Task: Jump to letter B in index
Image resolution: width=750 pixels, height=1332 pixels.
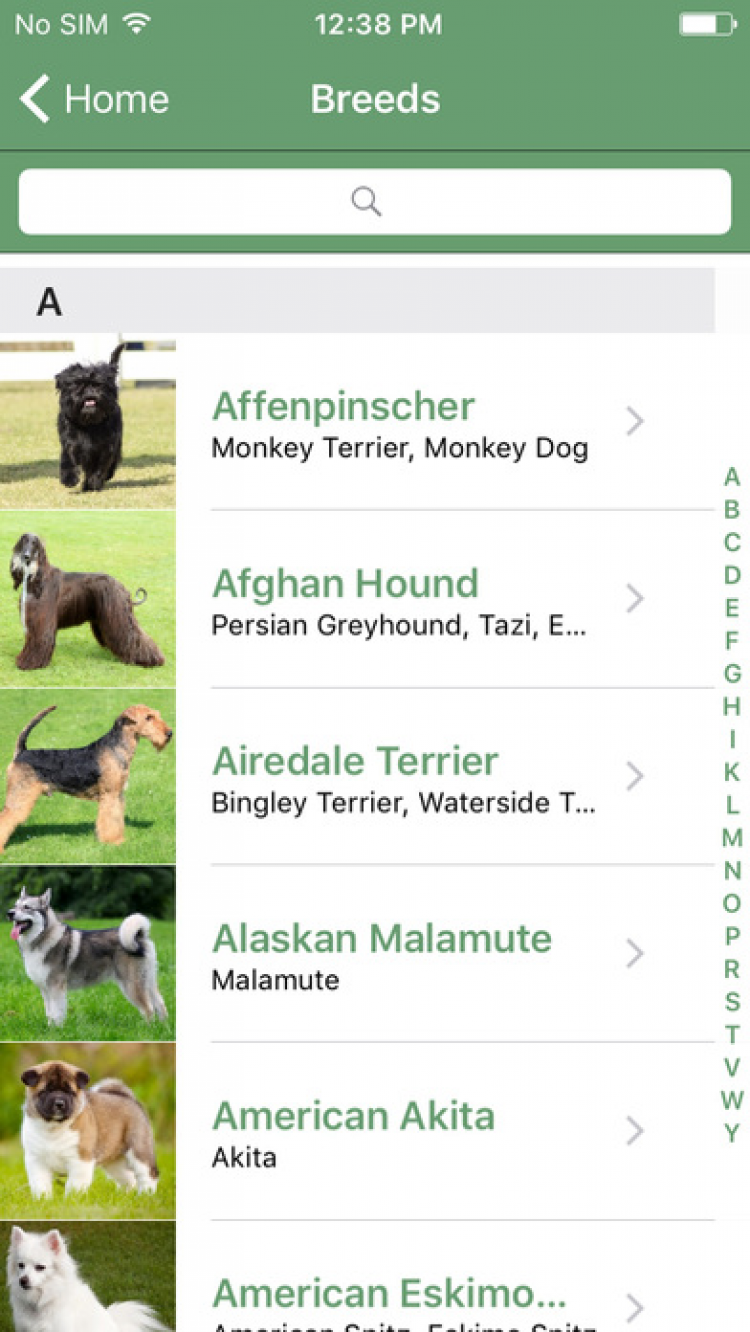Action: (x=732, y=510)
